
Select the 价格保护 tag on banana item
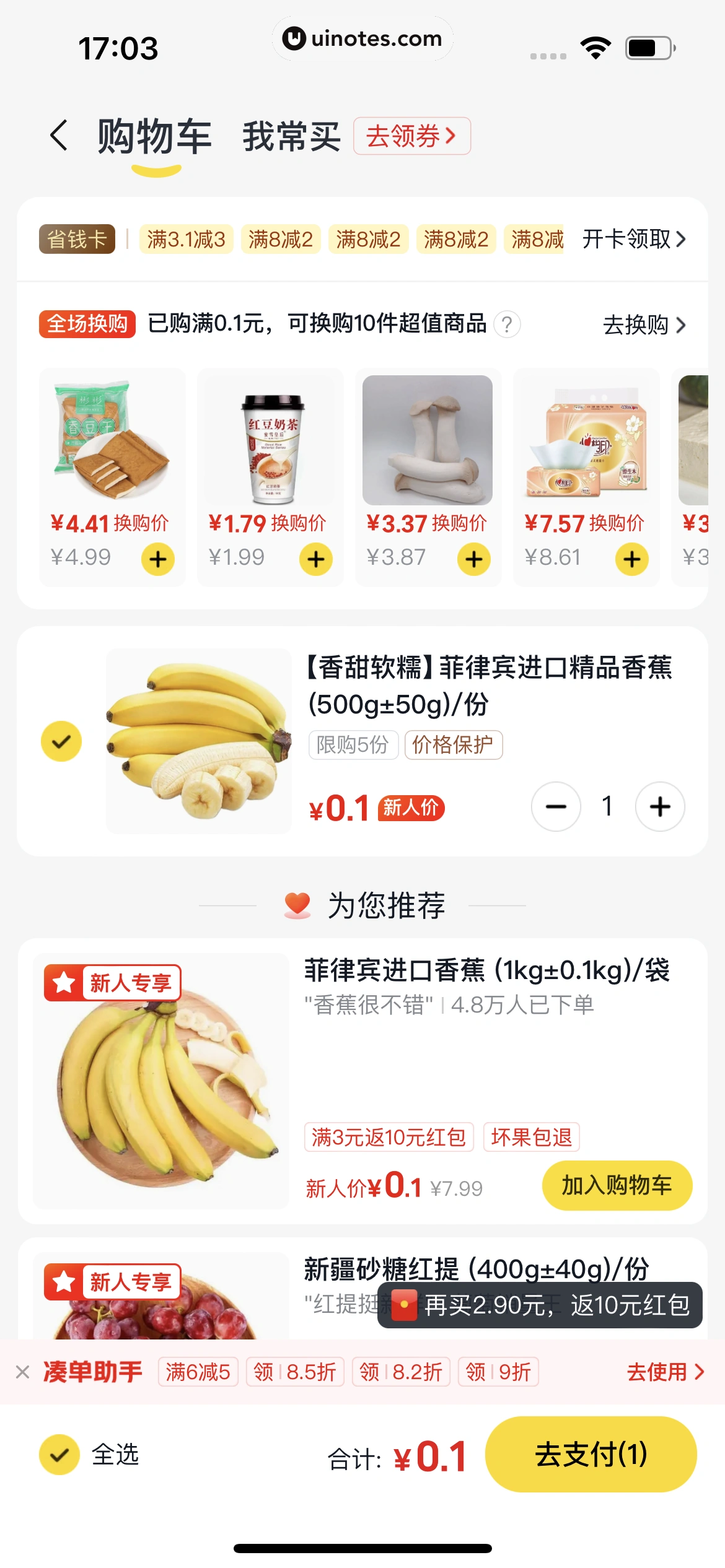(454, 745)
